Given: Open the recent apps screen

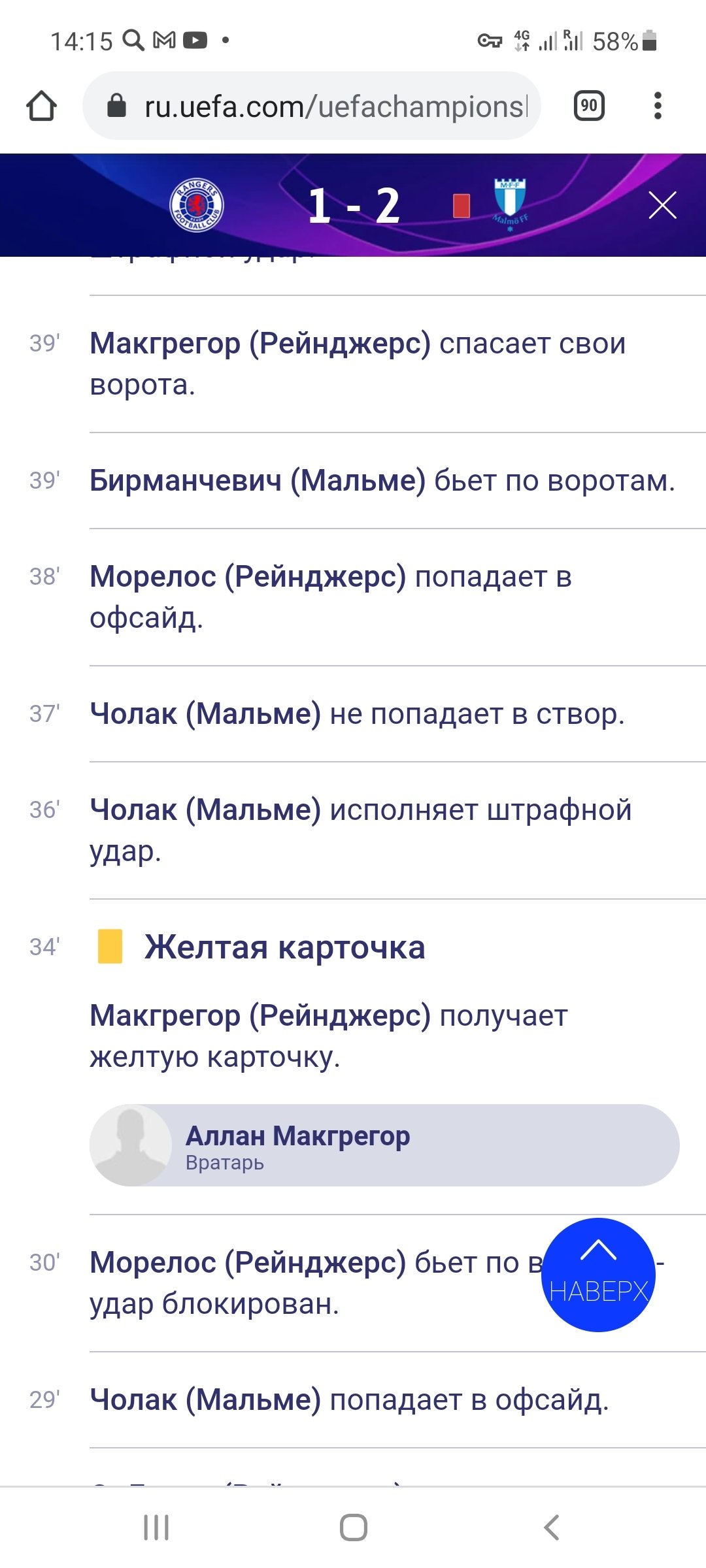Looking at the screenshot, I should [x=156, y=1527].
